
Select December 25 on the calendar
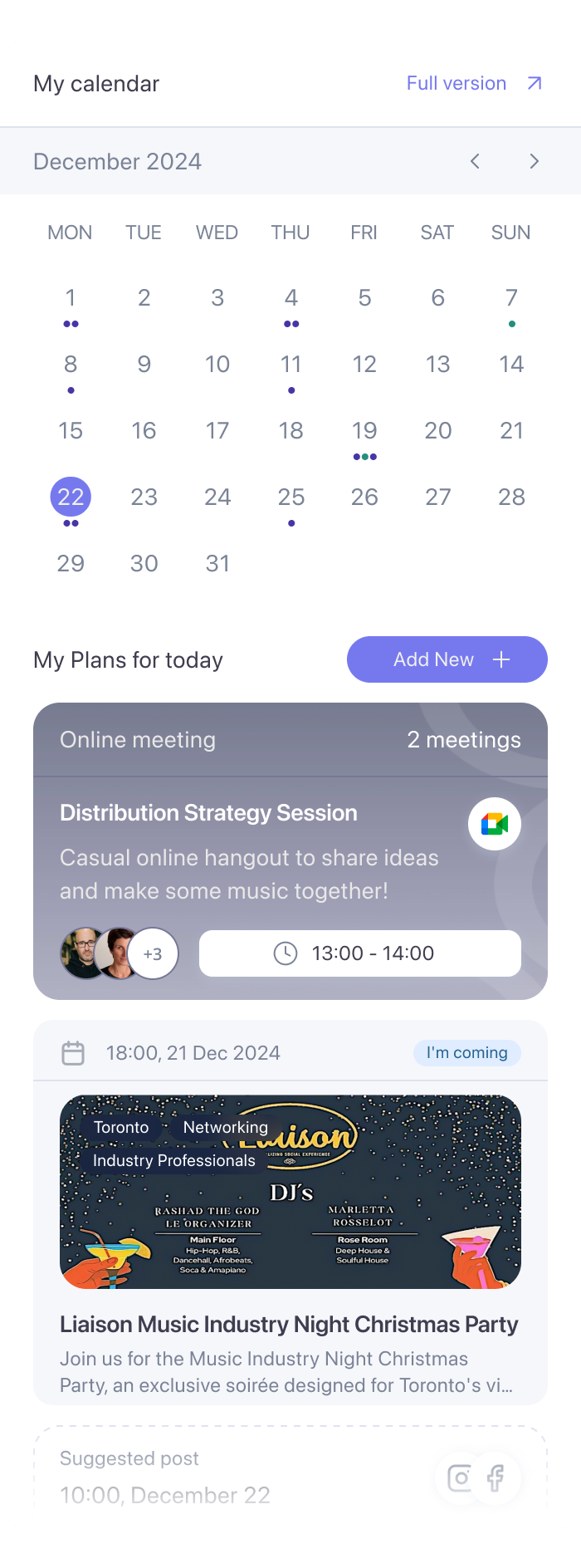291,497
